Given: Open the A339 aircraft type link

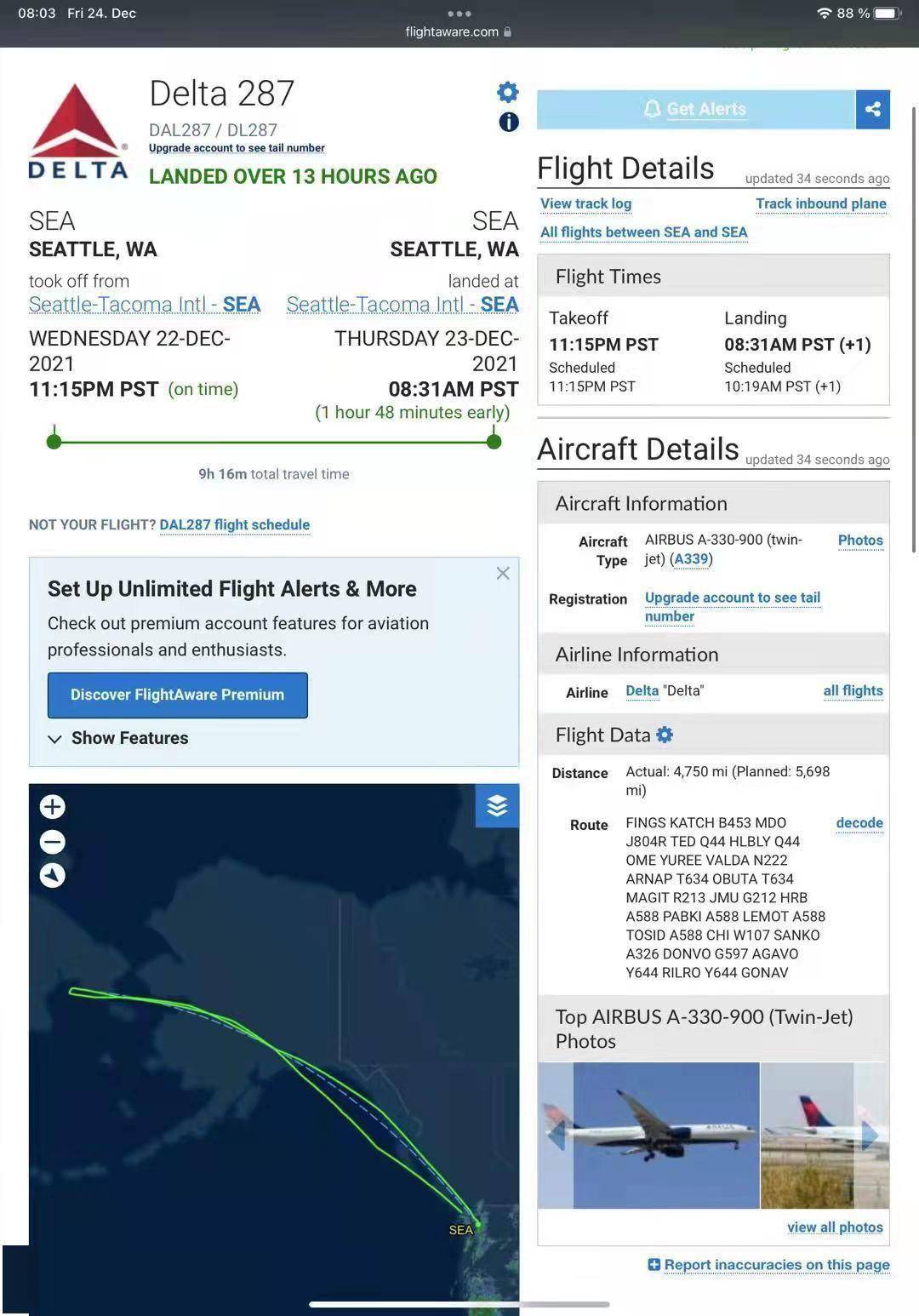Looking at the screenshot, I should 691,559.
